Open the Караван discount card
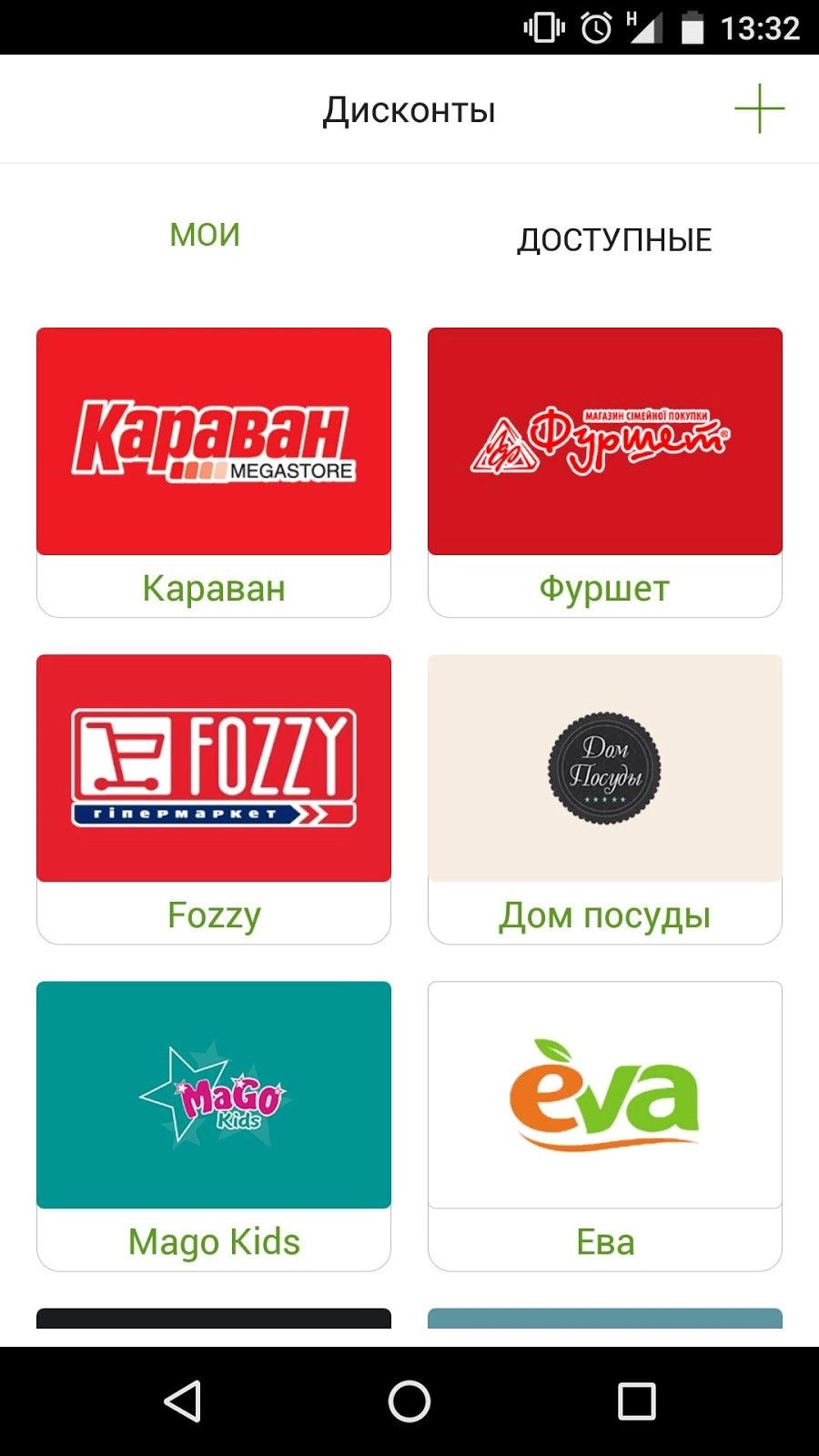819x1456 pixels. point(214,472)
